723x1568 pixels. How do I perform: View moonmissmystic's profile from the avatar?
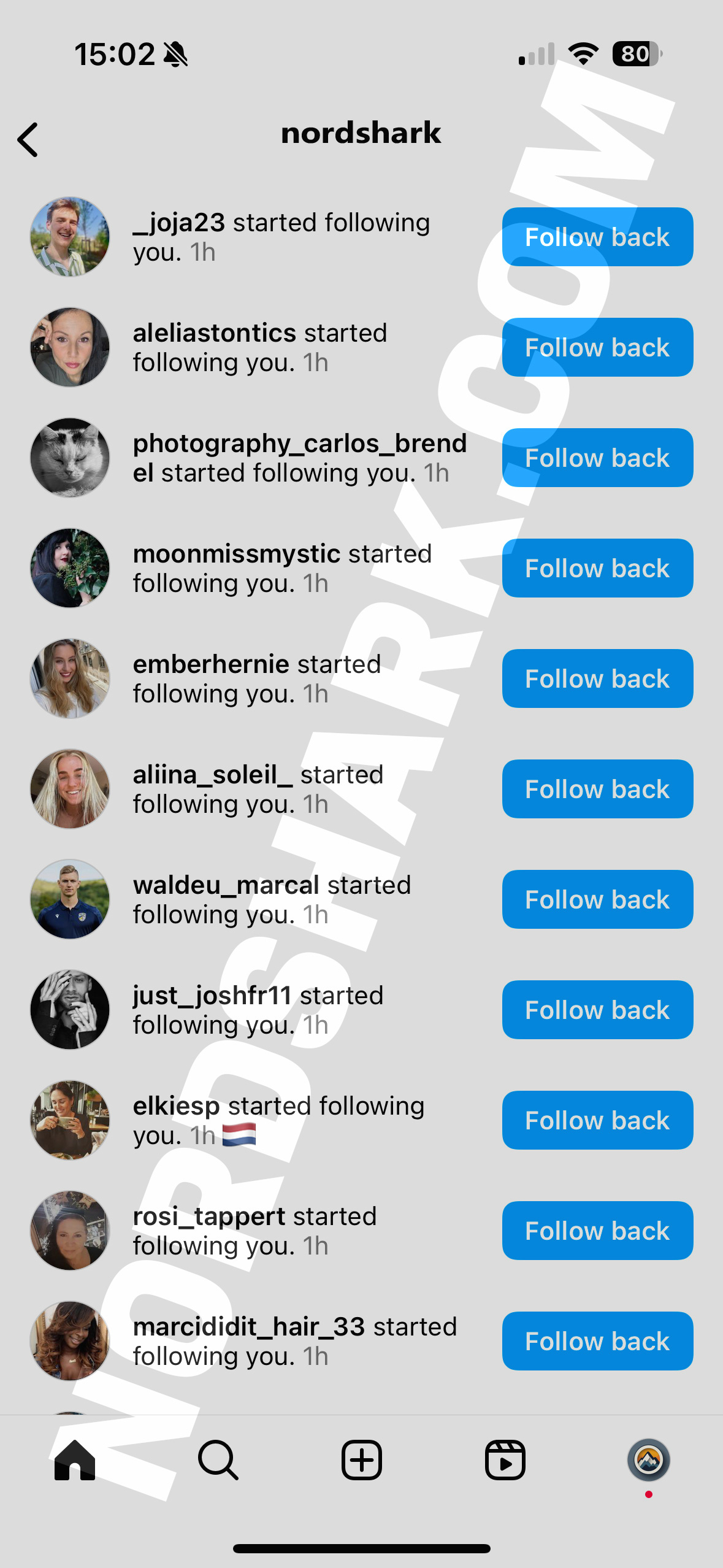70,568
